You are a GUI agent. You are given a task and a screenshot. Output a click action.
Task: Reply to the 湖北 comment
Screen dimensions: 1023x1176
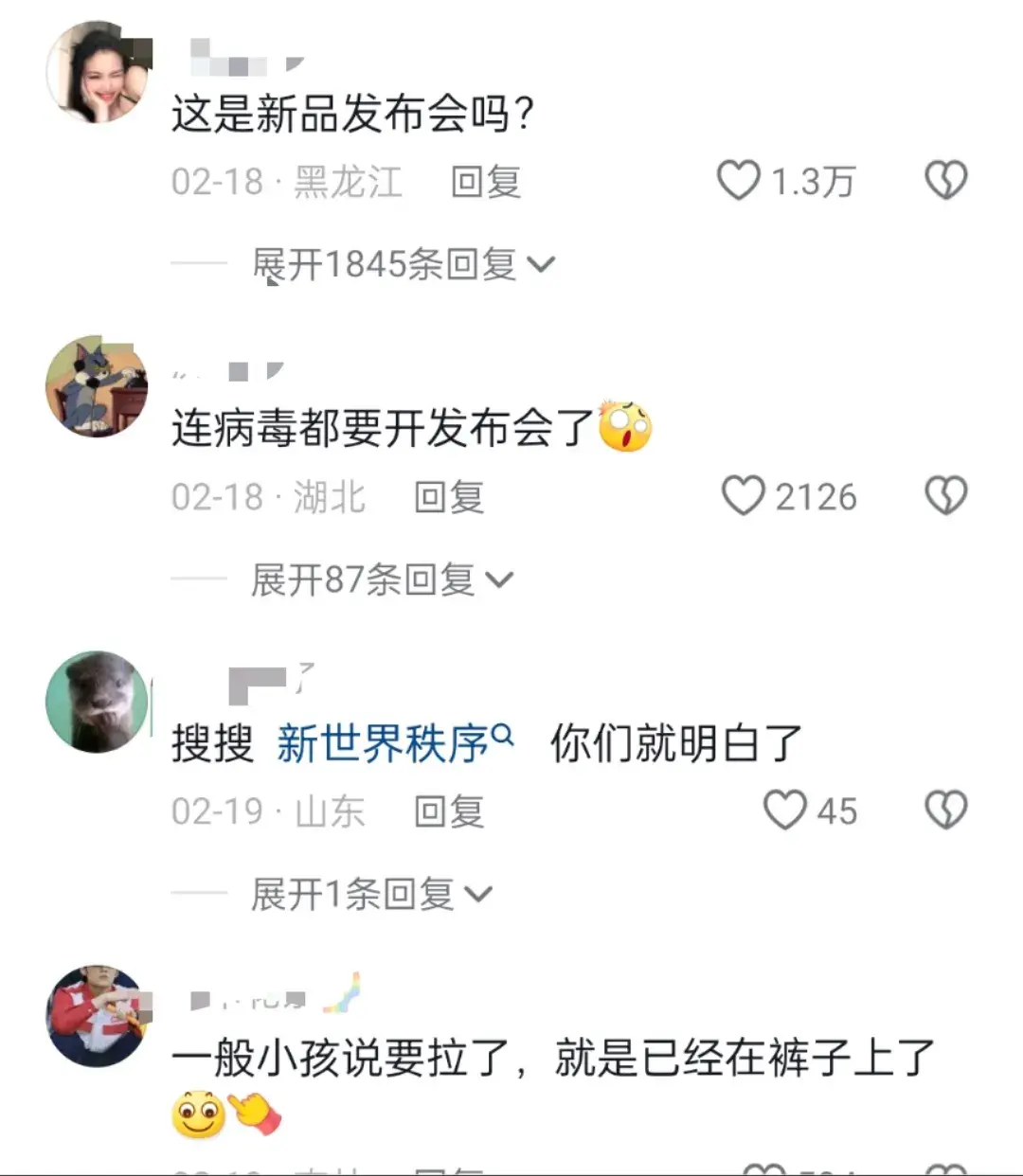coord(449,497)
